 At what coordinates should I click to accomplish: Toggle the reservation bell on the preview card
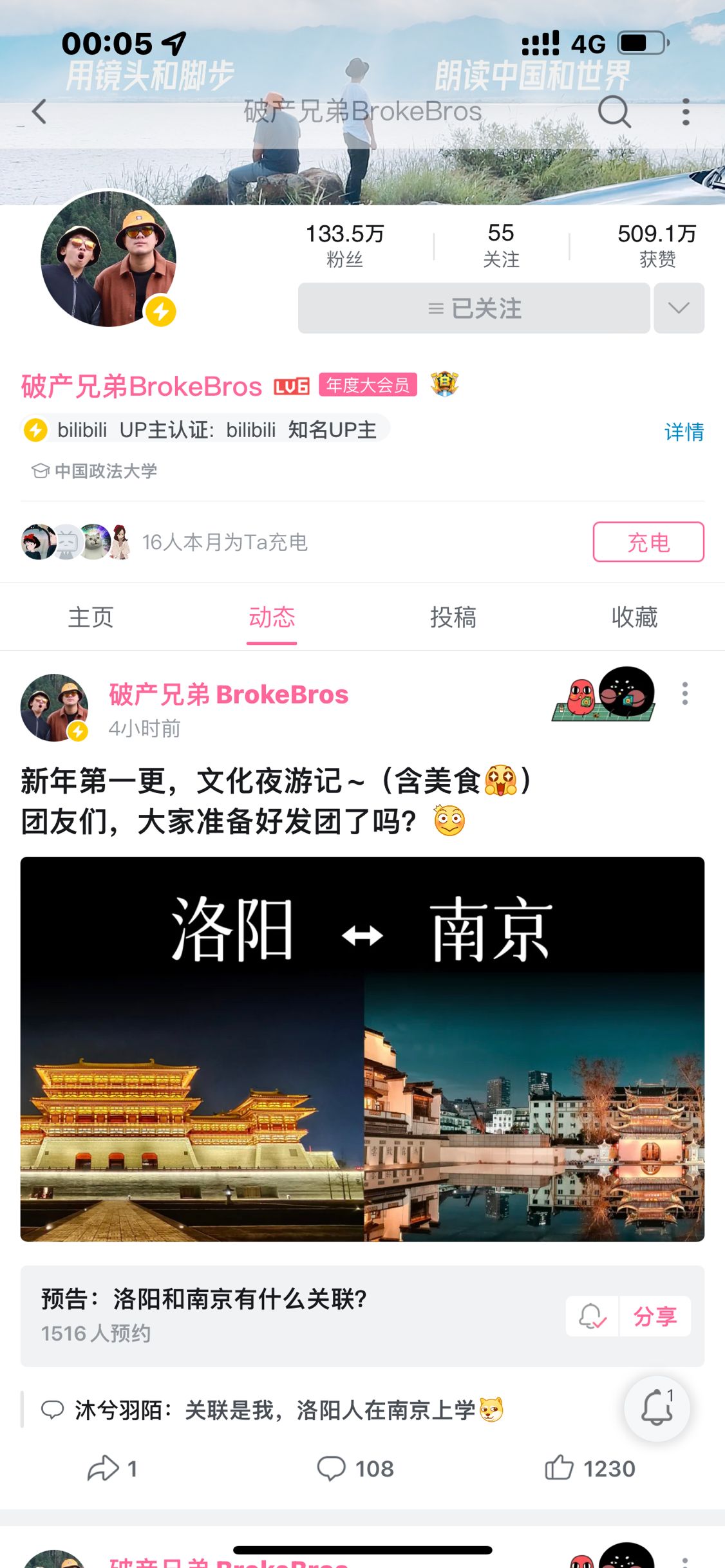point(592,1316)
